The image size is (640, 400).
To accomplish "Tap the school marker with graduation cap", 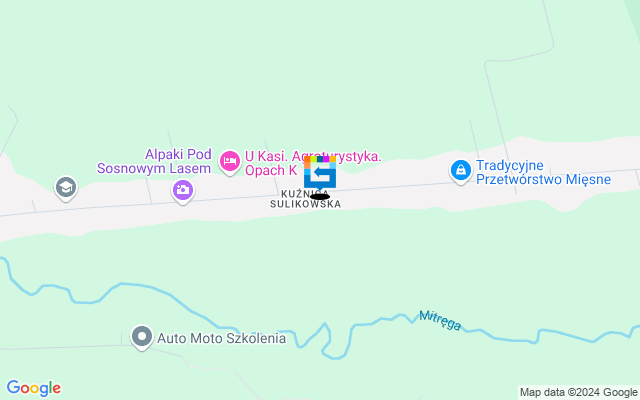I will pos(66,187).
